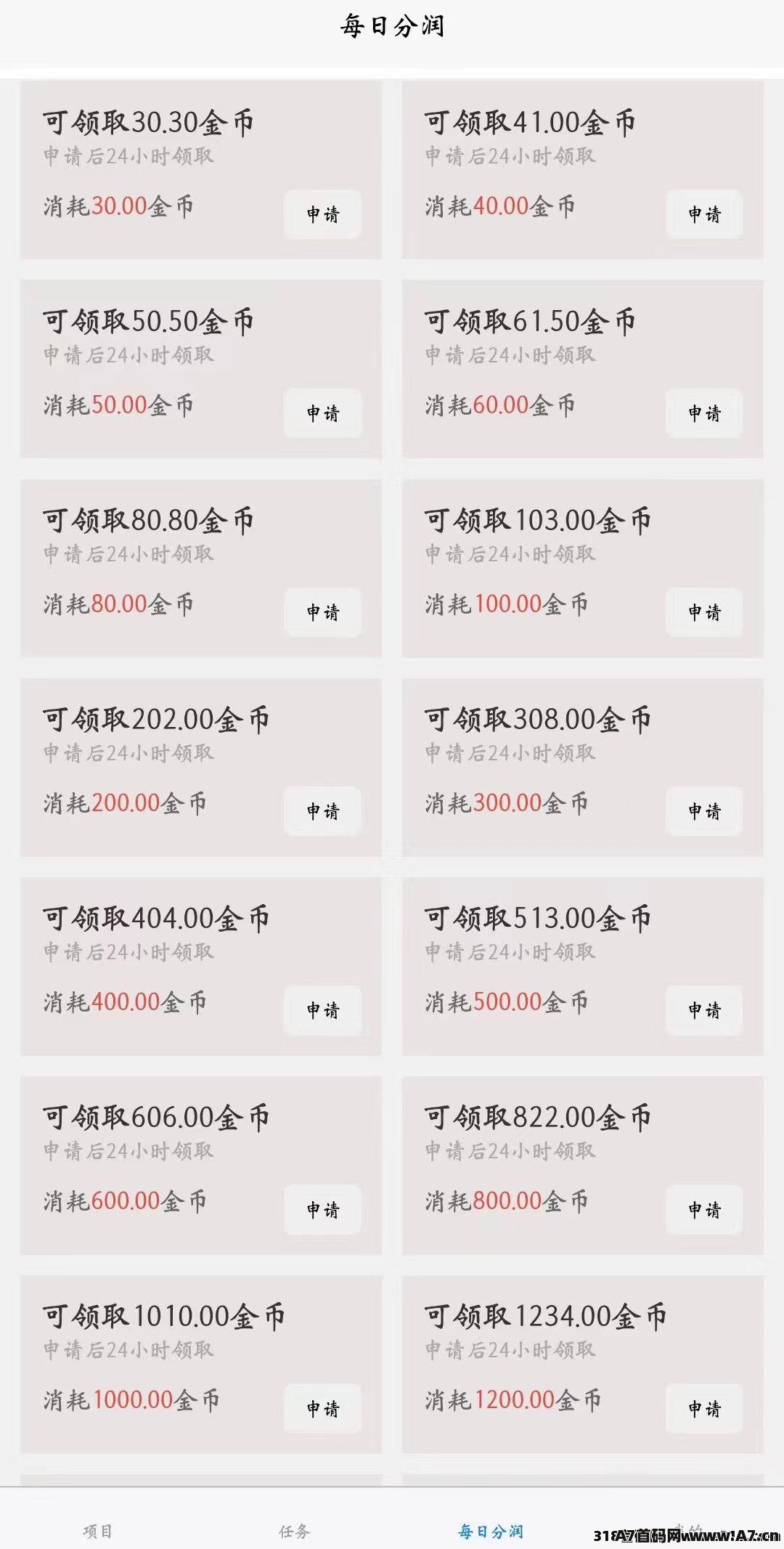The width and height of the screenshot is (784, 1549).
Task: Switch to the 任务 tab
Action: (294, 1532)
